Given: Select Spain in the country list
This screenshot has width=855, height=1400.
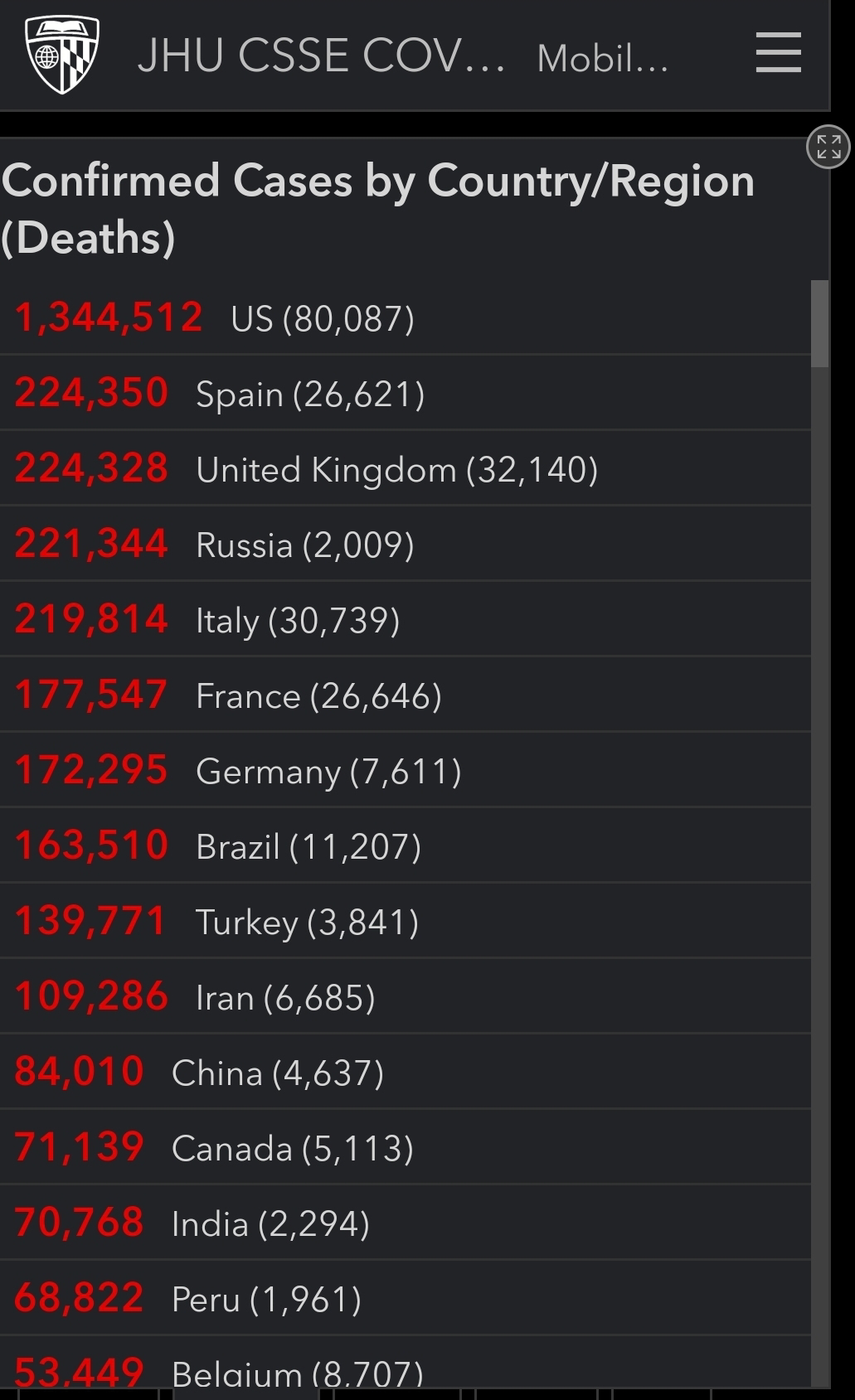Looking at the screenshot, I should pyautogui.click(x=405, y=393).
